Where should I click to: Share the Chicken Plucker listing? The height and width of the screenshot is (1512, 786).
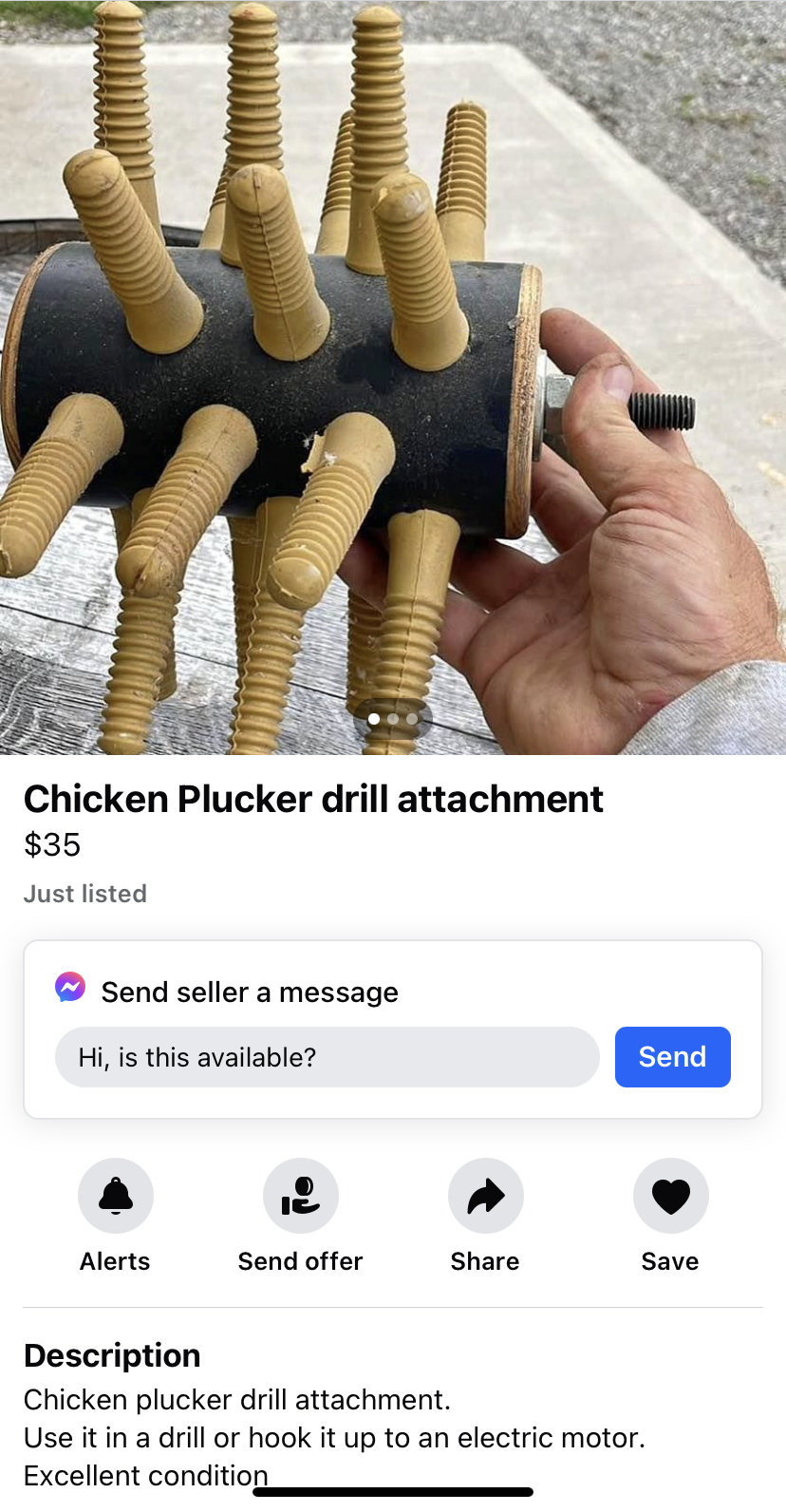point(485,1197)
